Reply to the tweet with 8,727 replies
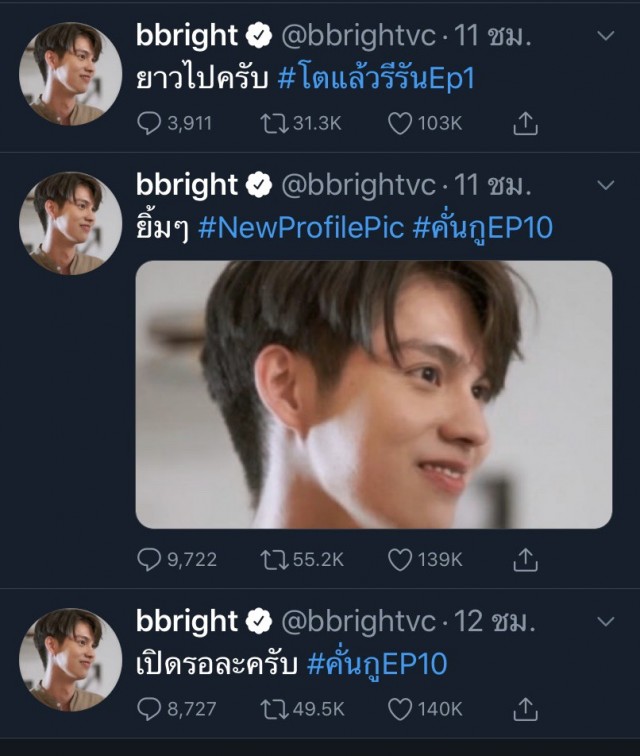The image size is (640, 756). [x=149, y=709]
